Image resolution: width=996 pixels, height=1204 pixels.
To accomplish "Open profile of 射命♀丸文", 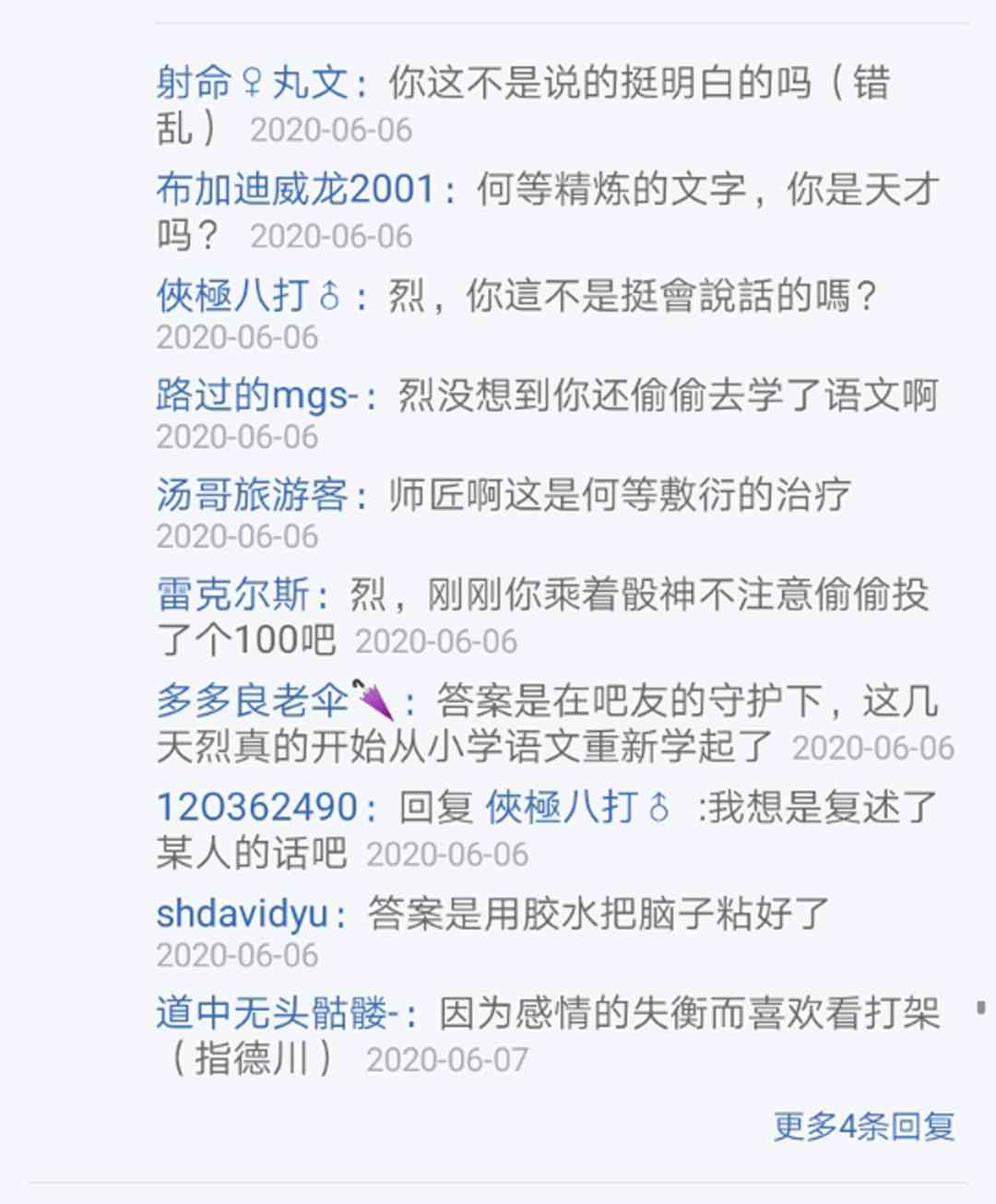I will point(253,83).
